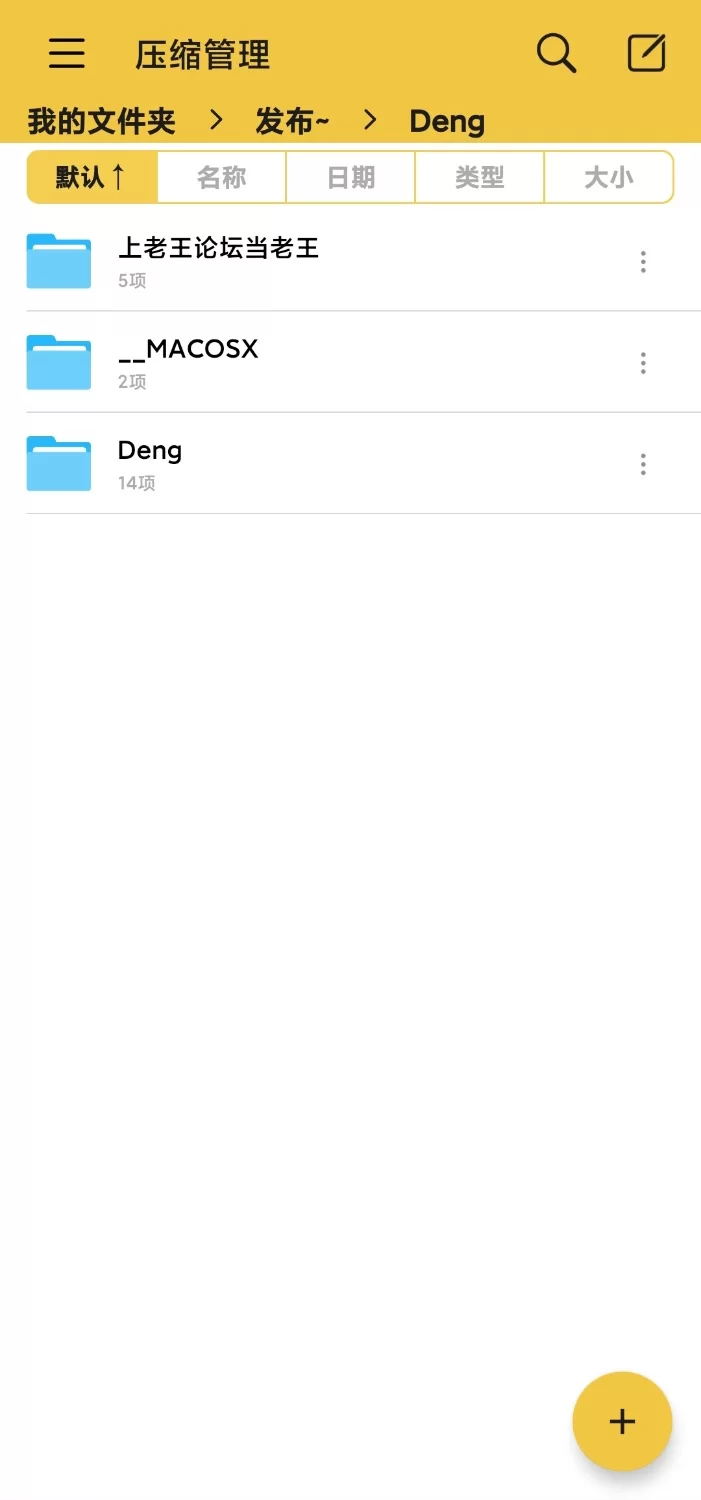Open the hamburger drawer menu
This screenshot has height=1500, width=701.
coord(67,53)
